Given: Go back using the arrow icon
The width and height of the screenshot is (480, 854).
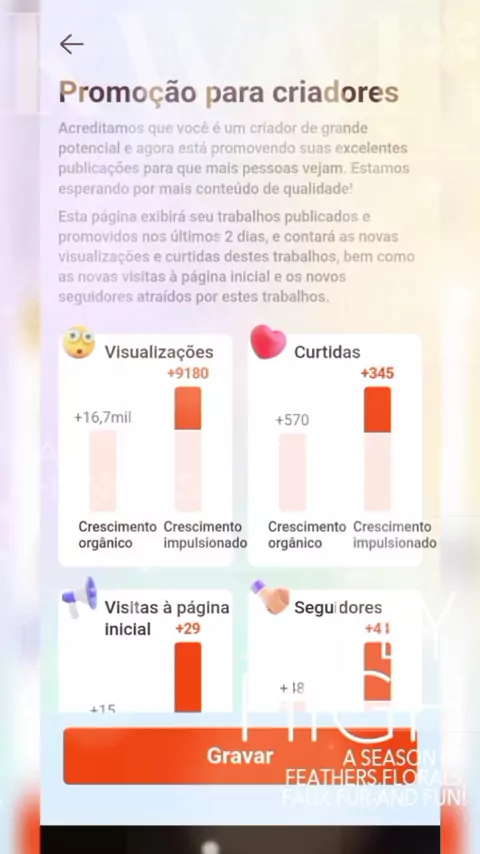Looking at the screenshot, I should pyautogui.click(x=71, y=44).
